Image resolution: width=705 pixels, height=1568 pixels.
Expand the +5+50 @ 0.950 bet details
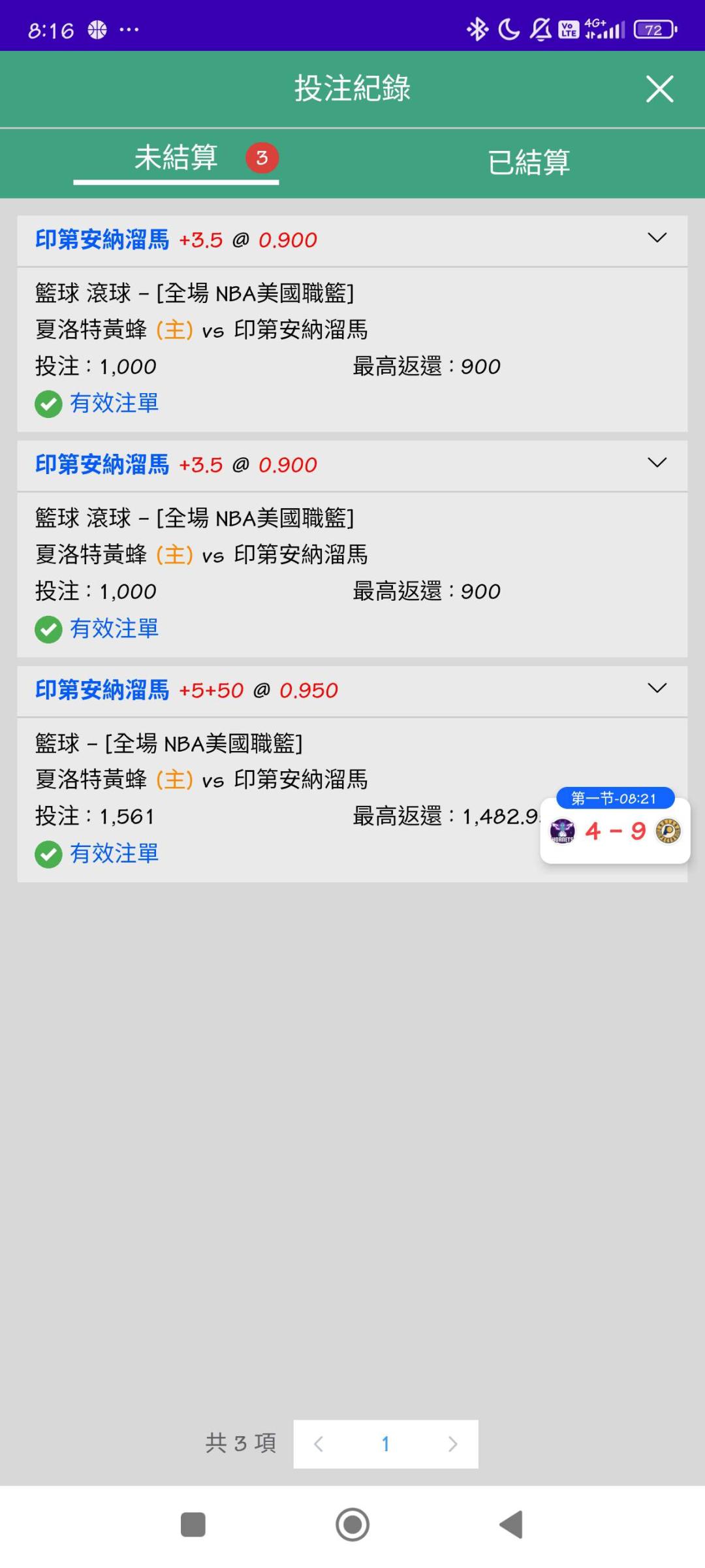coord(657,688)
